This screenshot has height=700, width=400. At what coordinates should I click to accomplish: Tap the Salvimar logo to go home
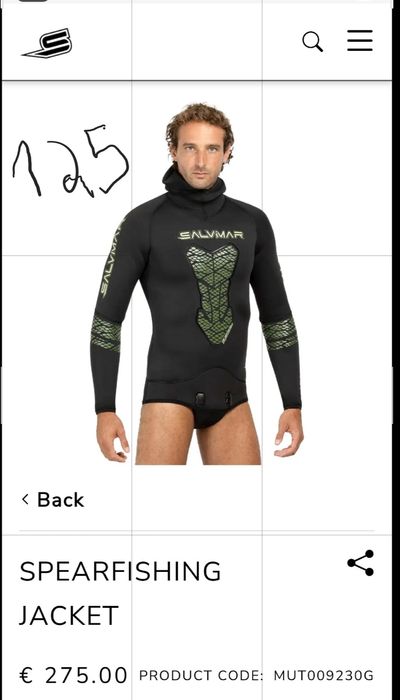47,43
